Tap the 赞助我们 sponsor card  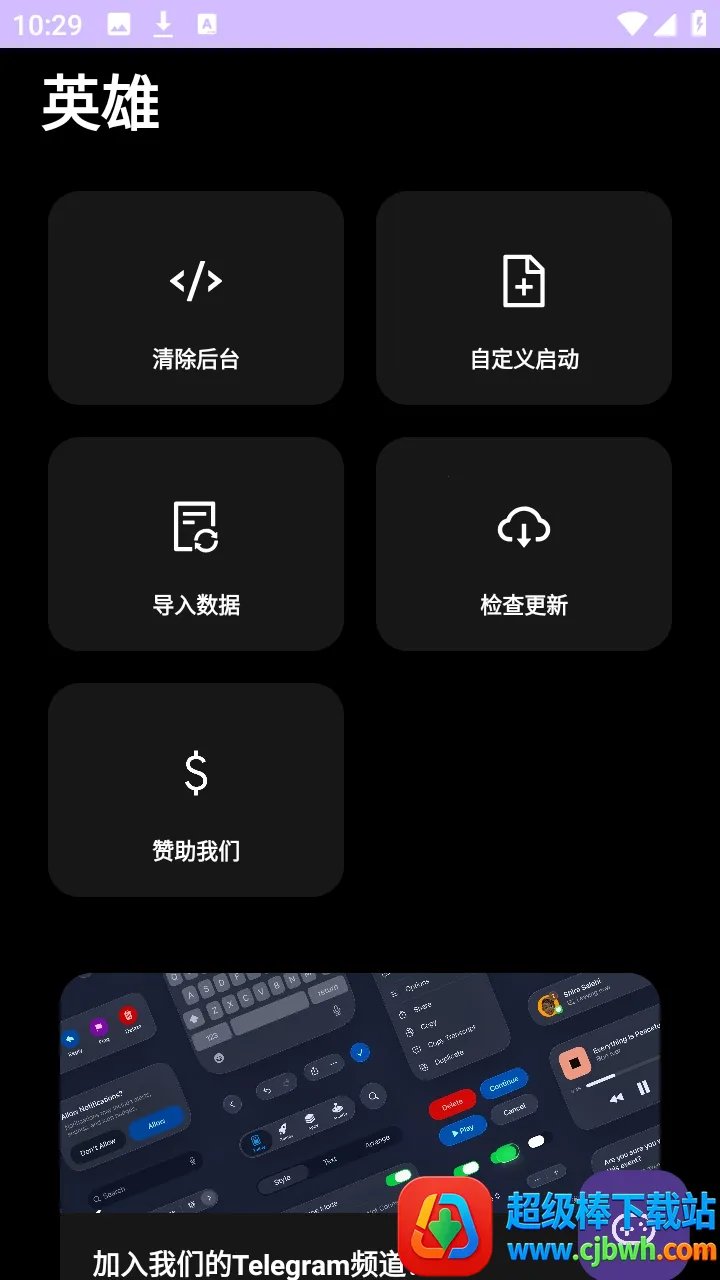pyautogui.click(x=196, y=790)
